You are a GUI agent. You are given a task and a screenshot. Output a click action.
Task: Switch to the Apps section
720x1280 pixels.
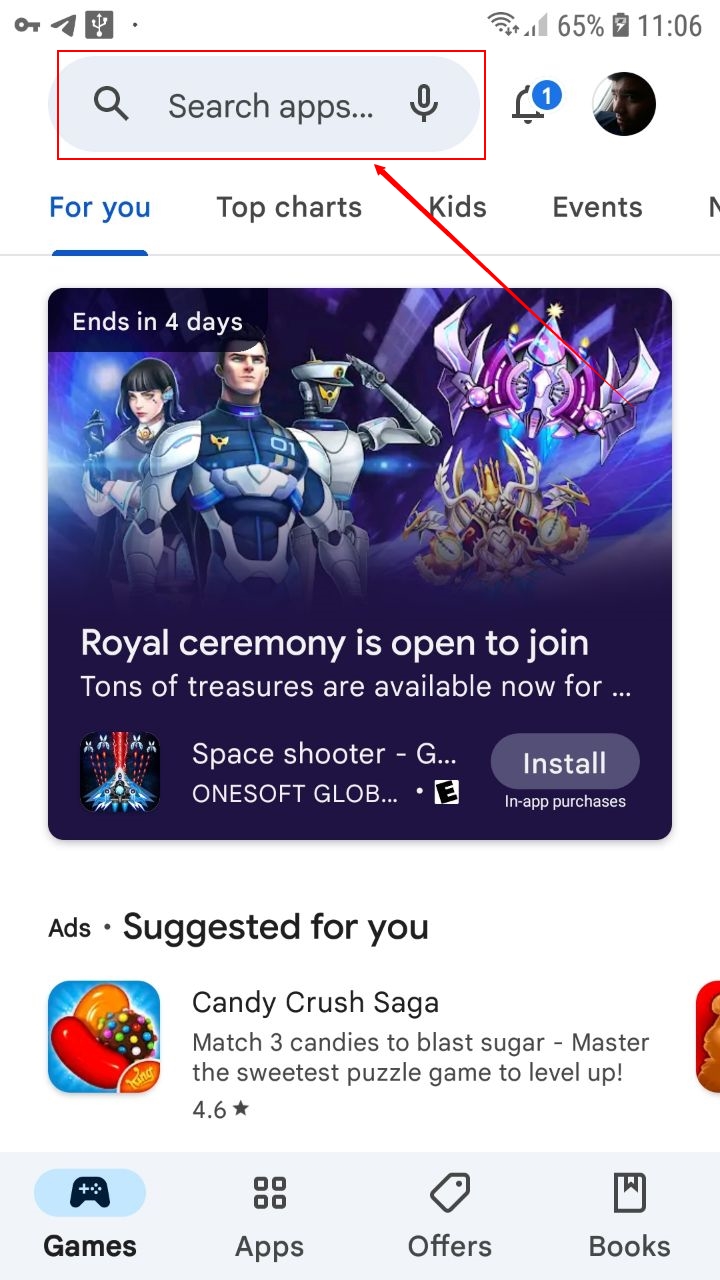pyautogui.click(x=270, y=1215)
